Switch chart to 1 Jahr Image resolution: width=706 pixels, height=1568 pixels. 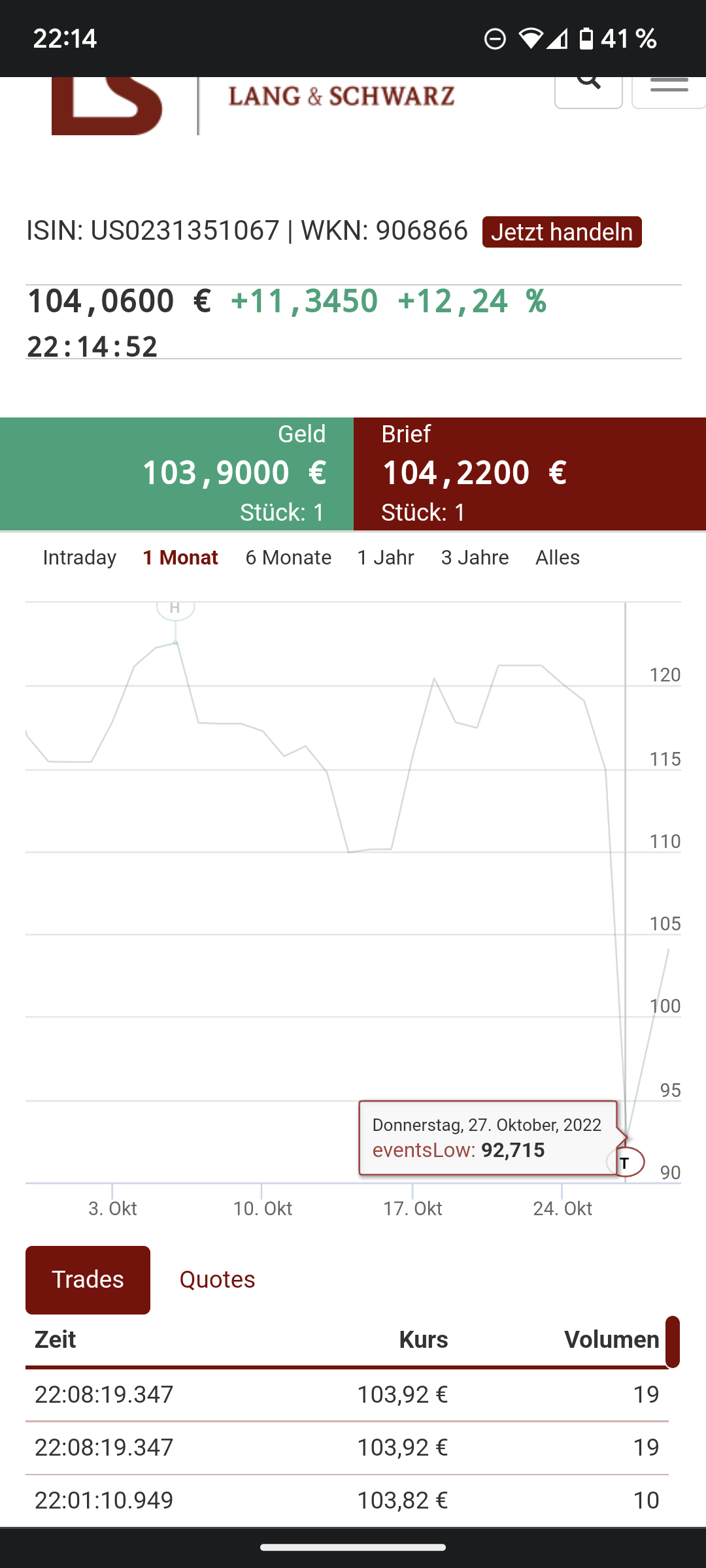[386, 557]
